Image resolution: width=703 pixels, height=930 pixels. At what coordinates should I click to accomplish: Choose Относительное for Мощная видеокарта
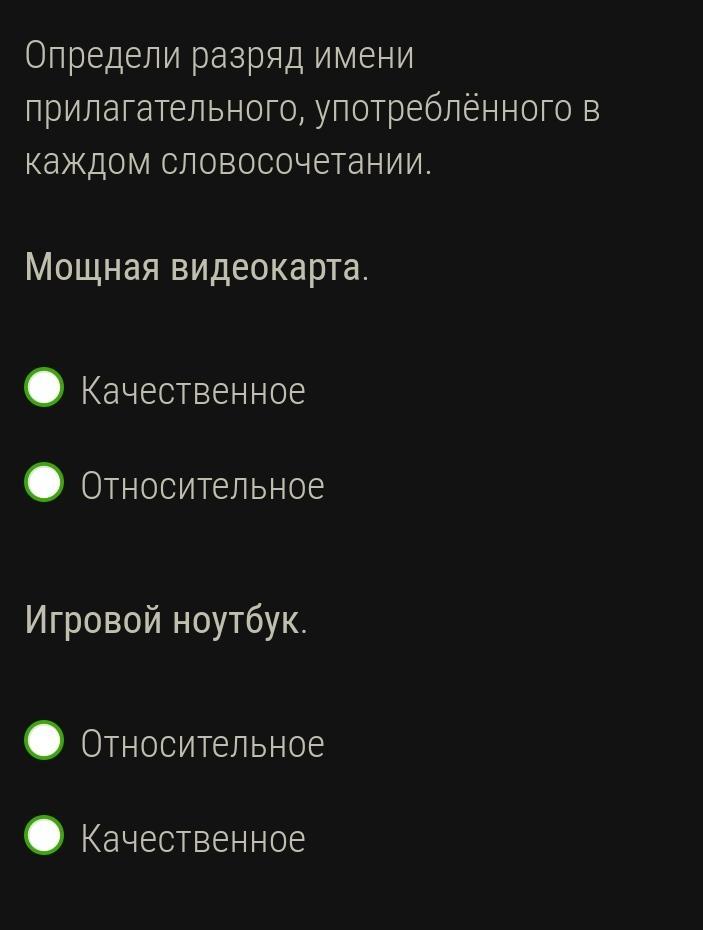[x=44, y=483]
